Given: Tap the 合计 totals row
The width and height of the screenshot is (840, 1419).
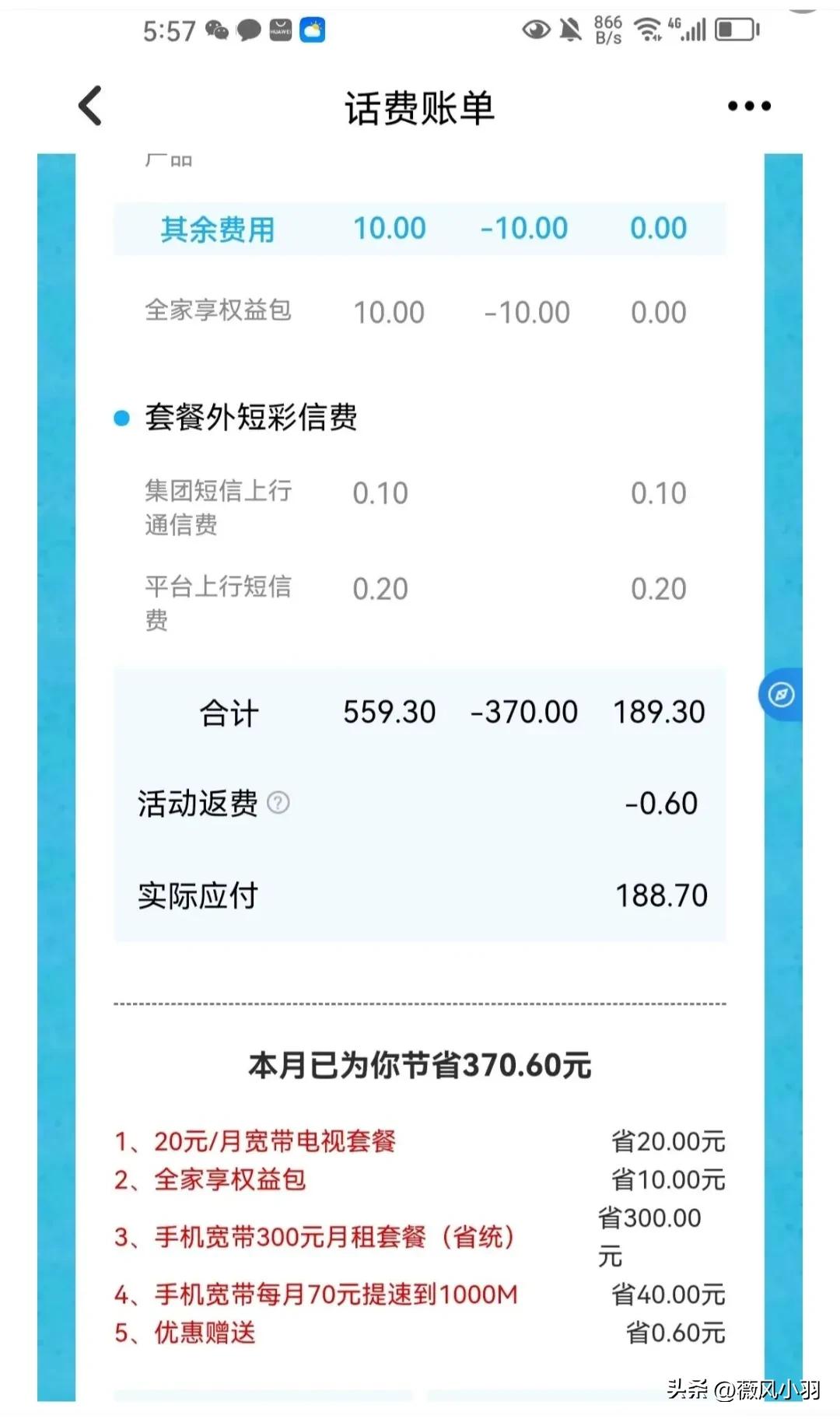Looking at the screenshot, I should pos(229,712).
